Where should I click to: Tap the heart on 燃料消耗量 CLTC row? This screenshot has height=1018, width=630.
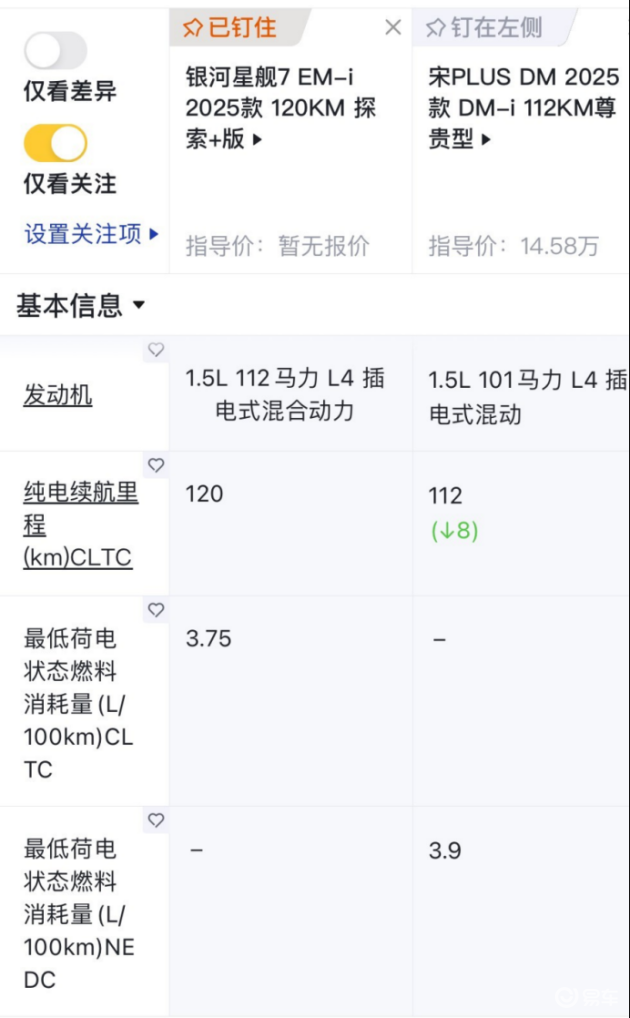point(155,610)
